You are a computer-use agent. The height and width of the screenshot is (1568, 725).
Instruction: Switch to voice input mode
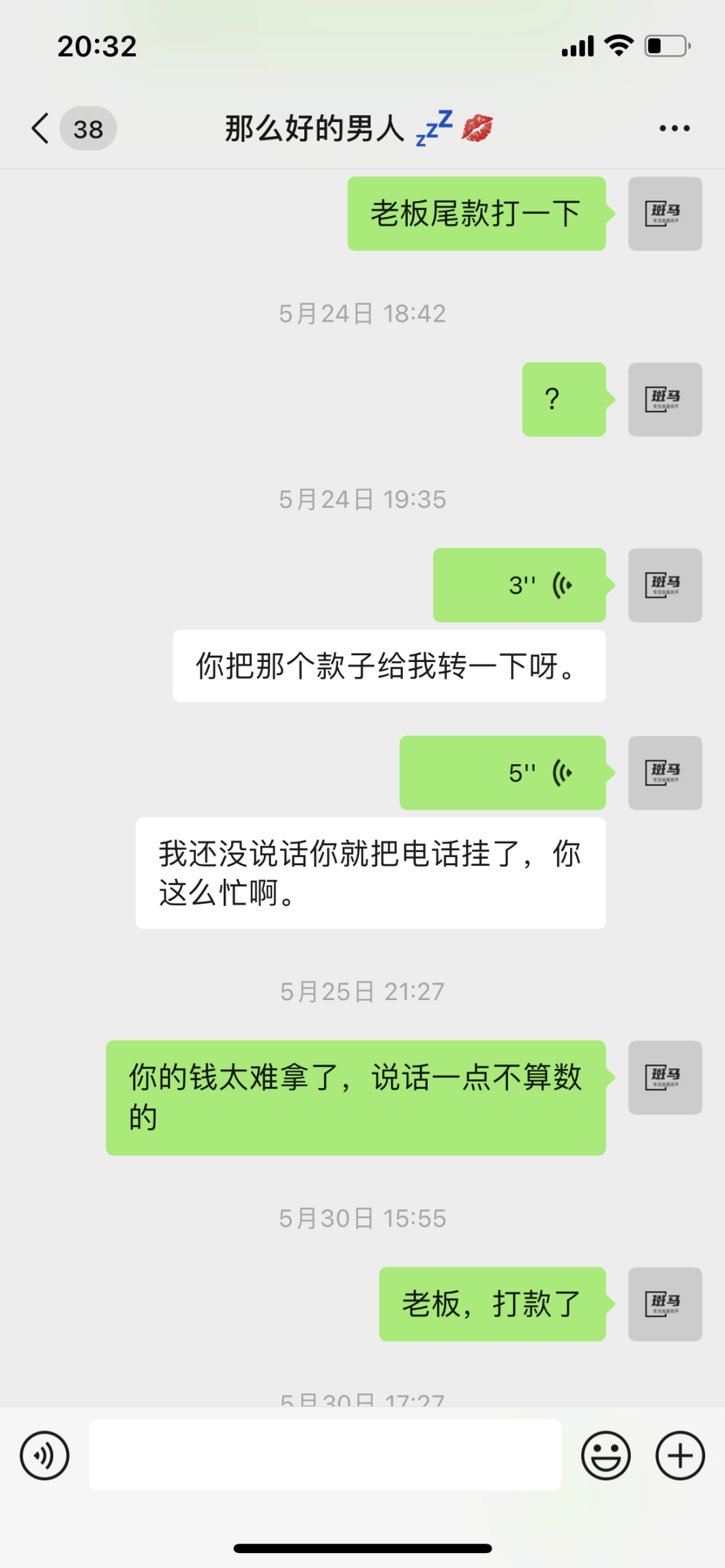point(45,1456)
